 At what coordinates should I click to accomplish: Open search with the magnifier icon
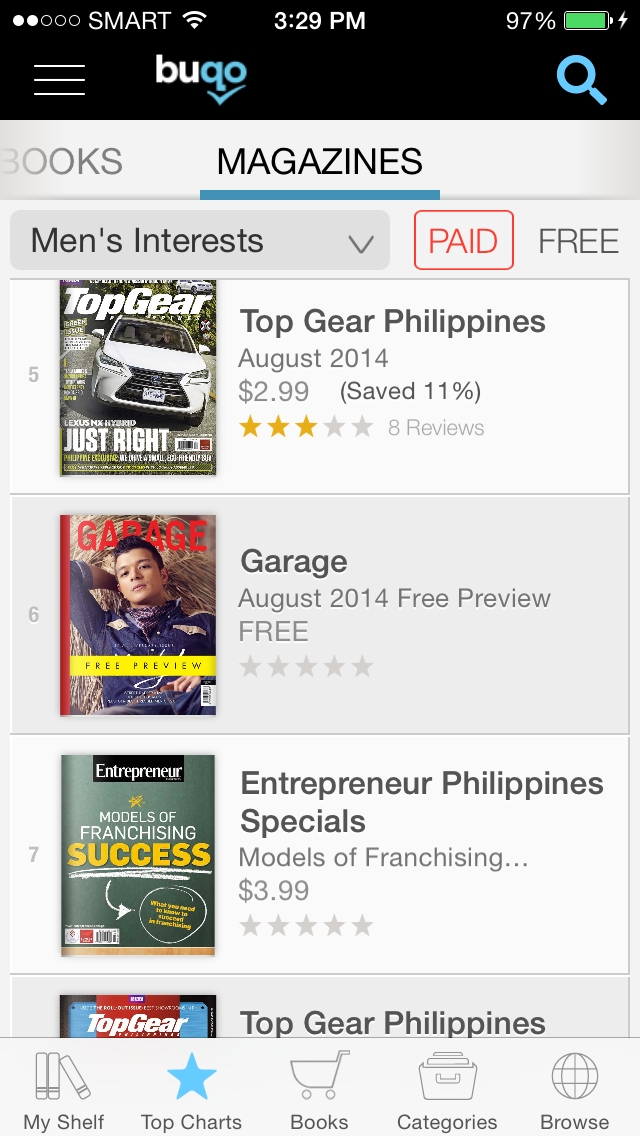point(581,80)
